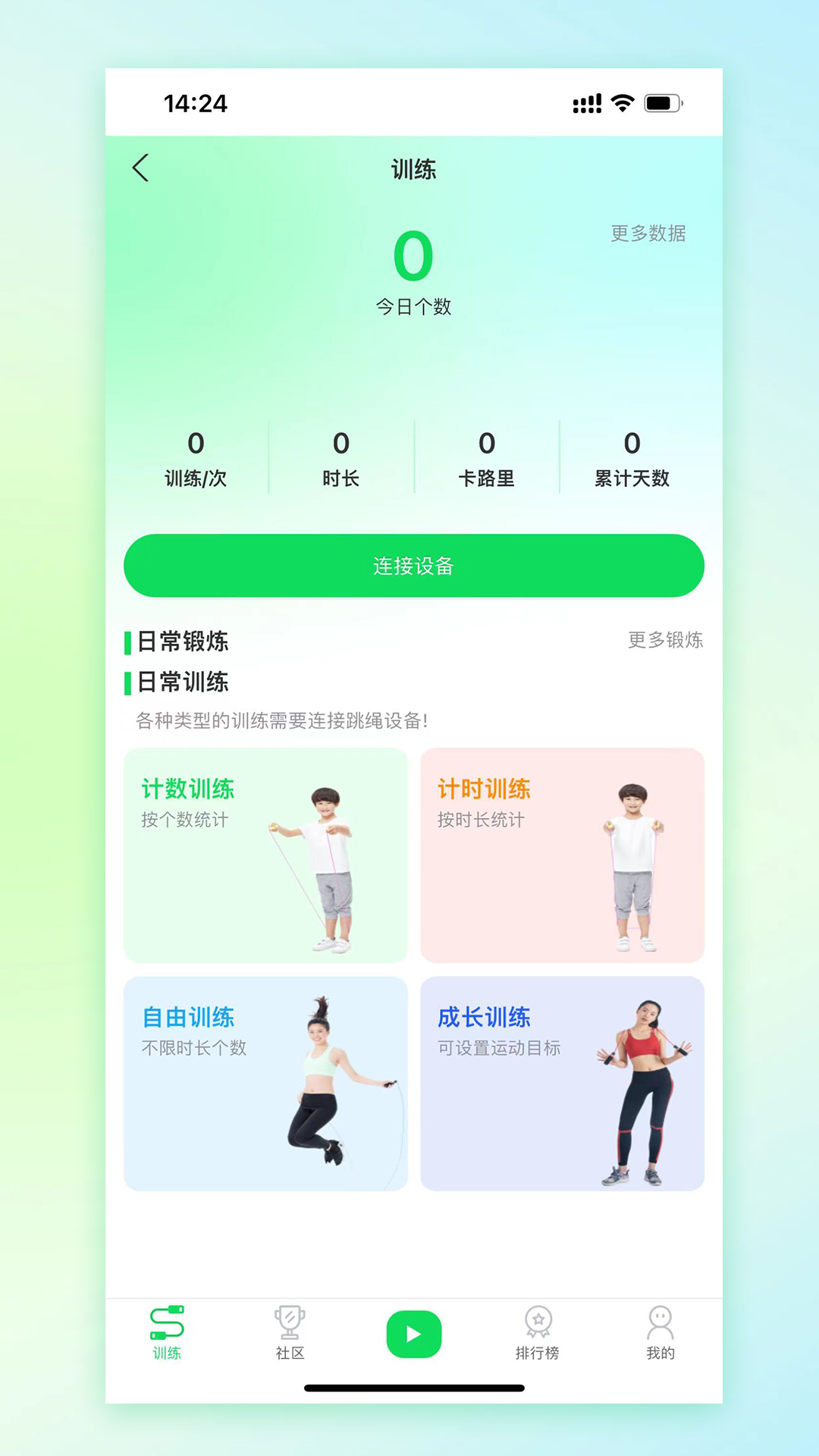Go to the 我的 tab

[x=661, y=1333]
